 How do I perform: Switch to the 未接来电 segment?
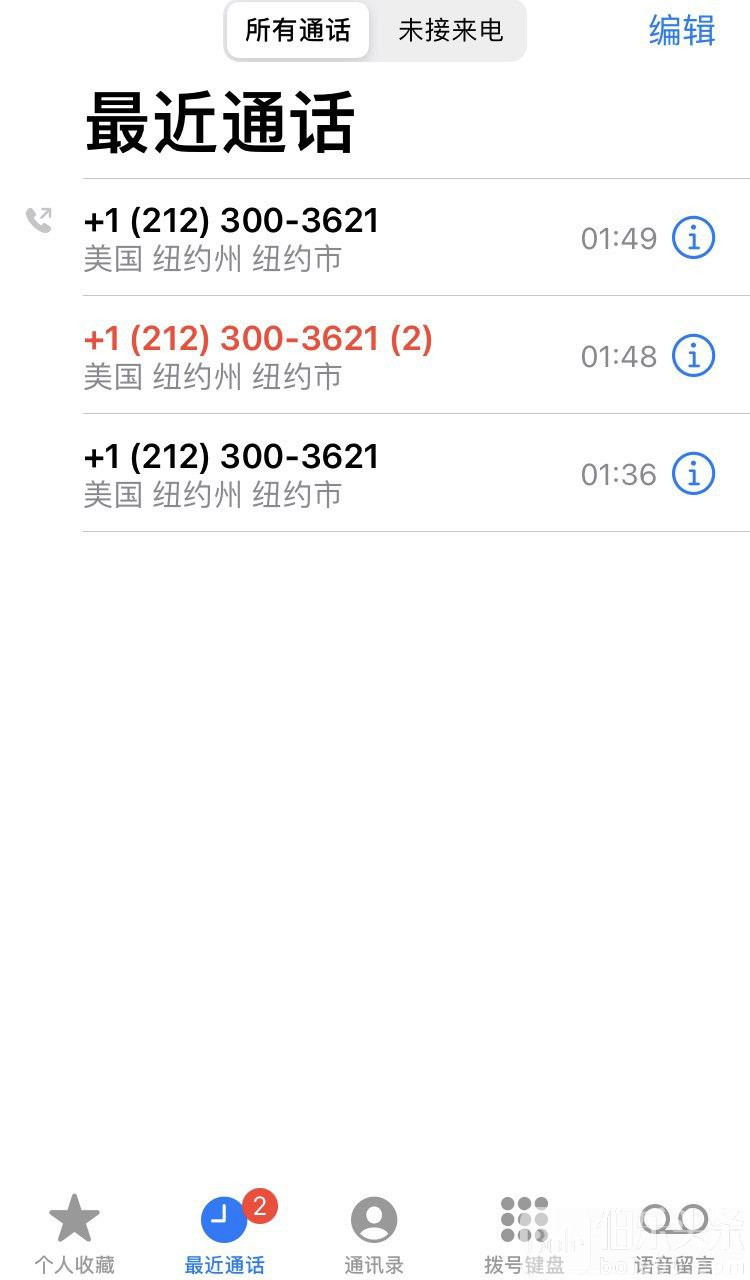450,31
